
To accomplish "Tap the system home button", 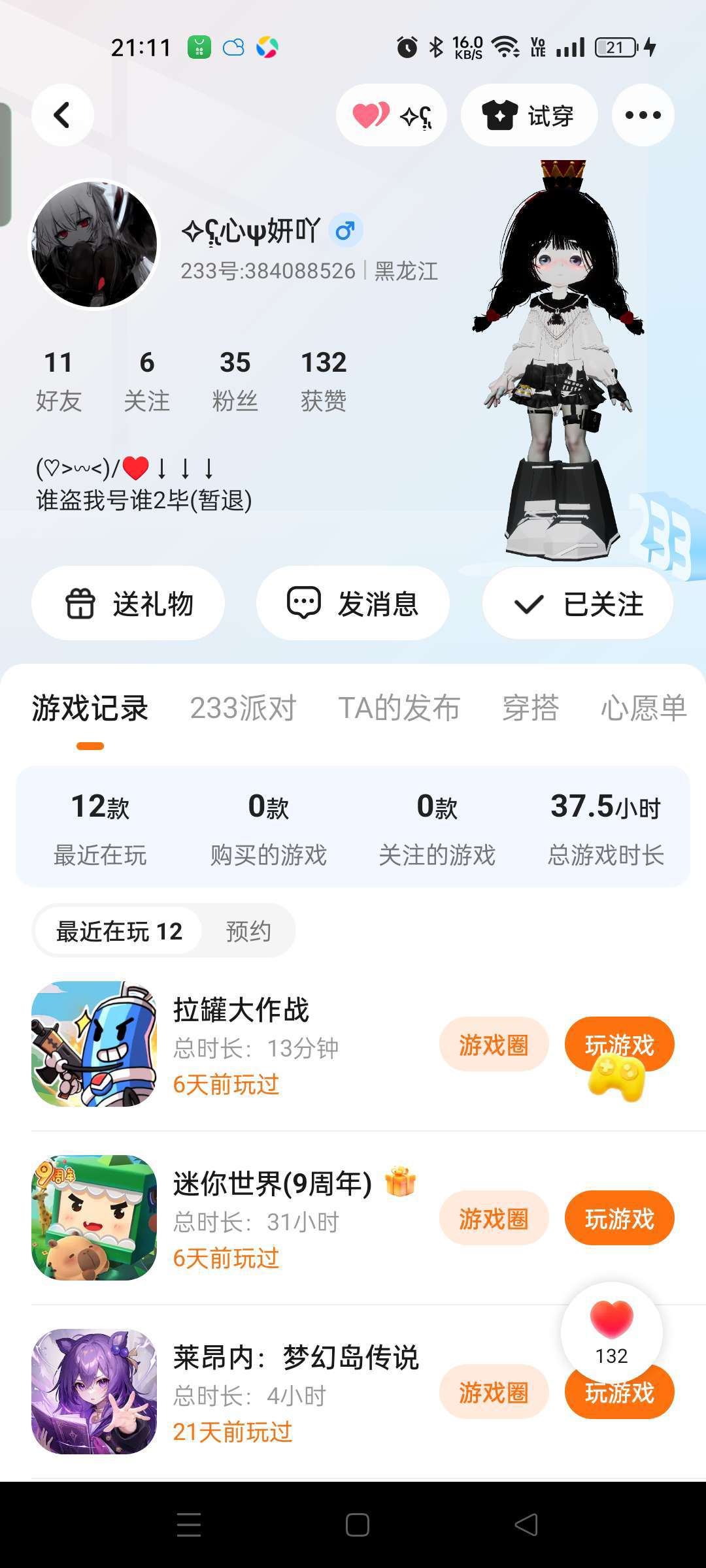I will pos(357,1525).
